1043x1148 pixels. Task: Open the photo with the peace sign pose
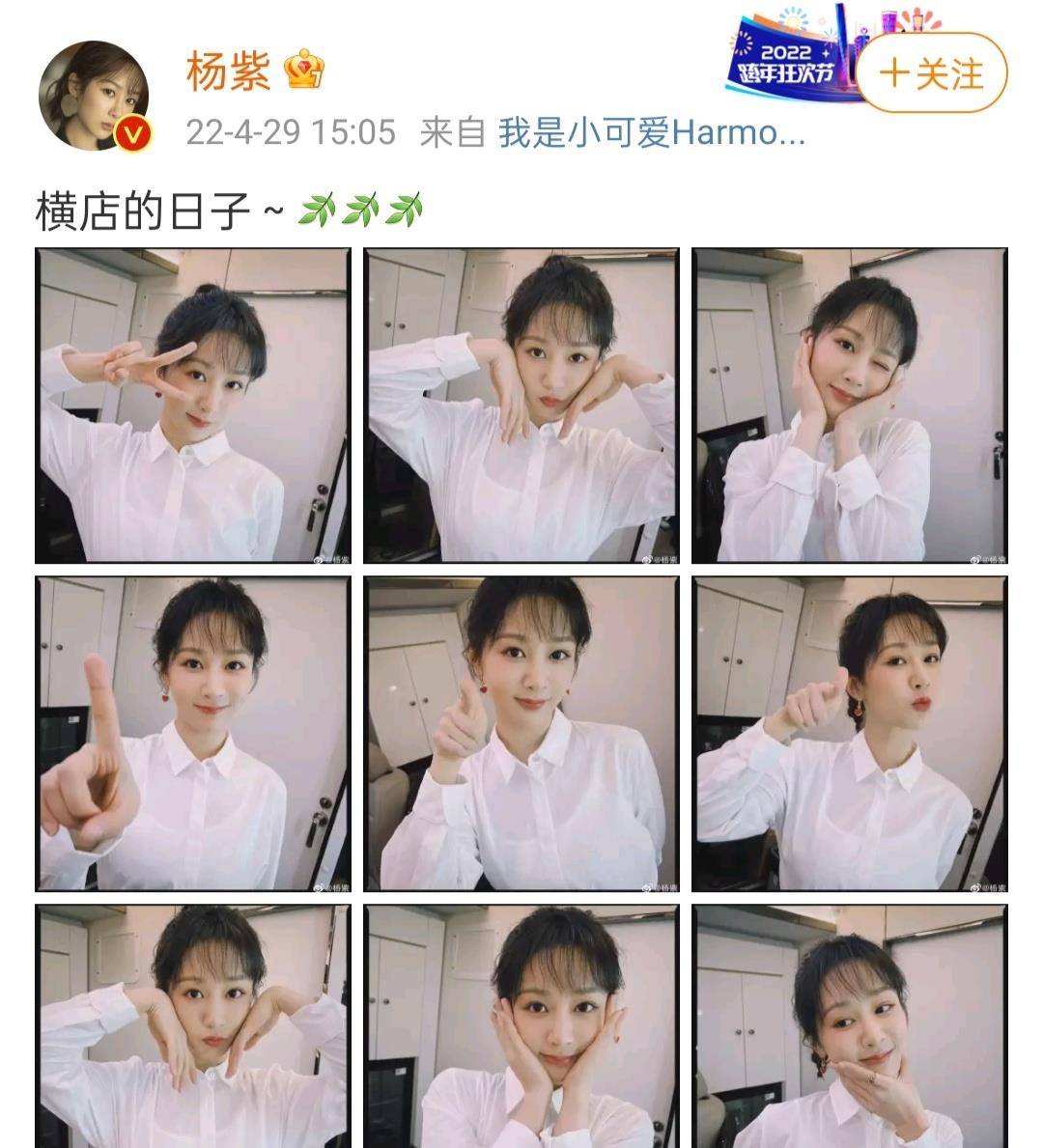[193, 406]
